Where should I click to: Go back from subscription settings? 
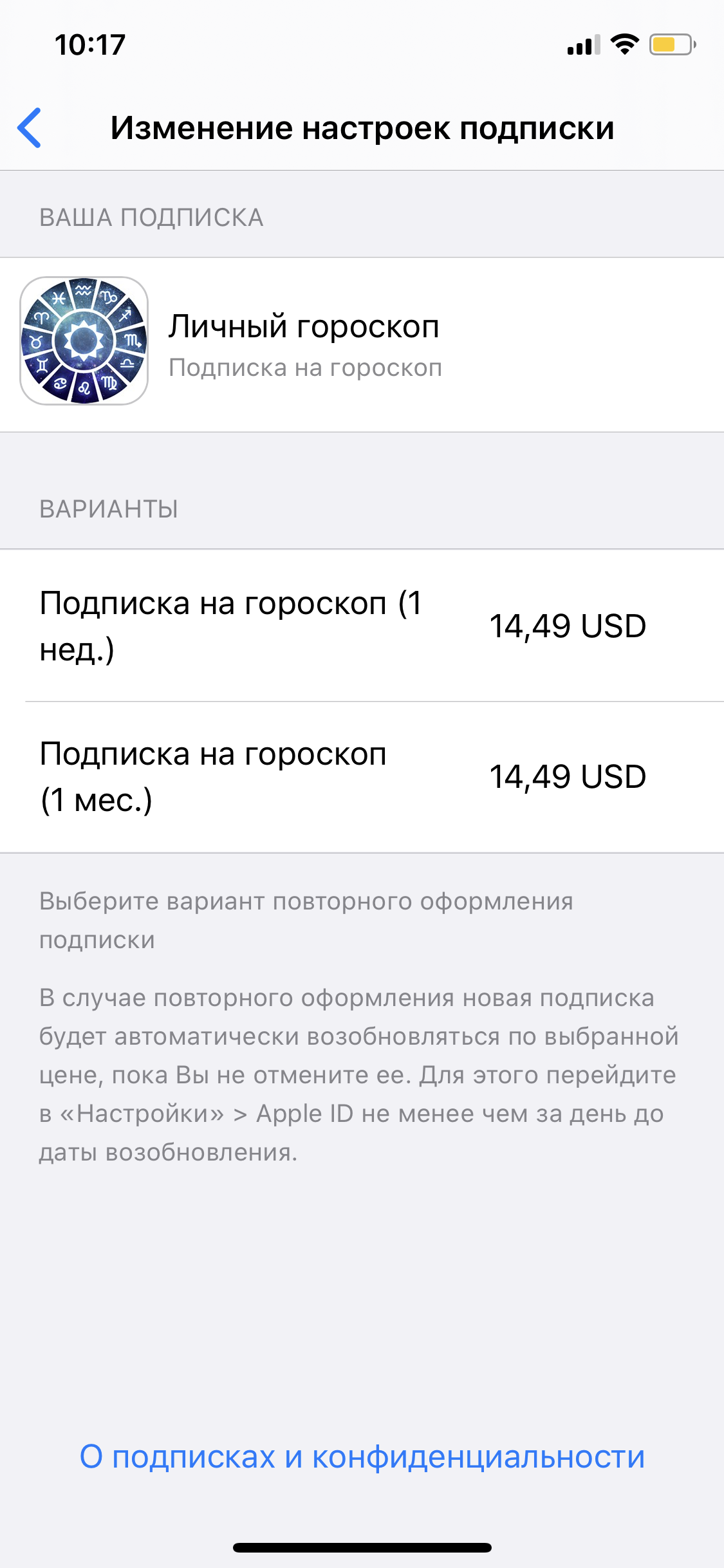coord(30,127)
